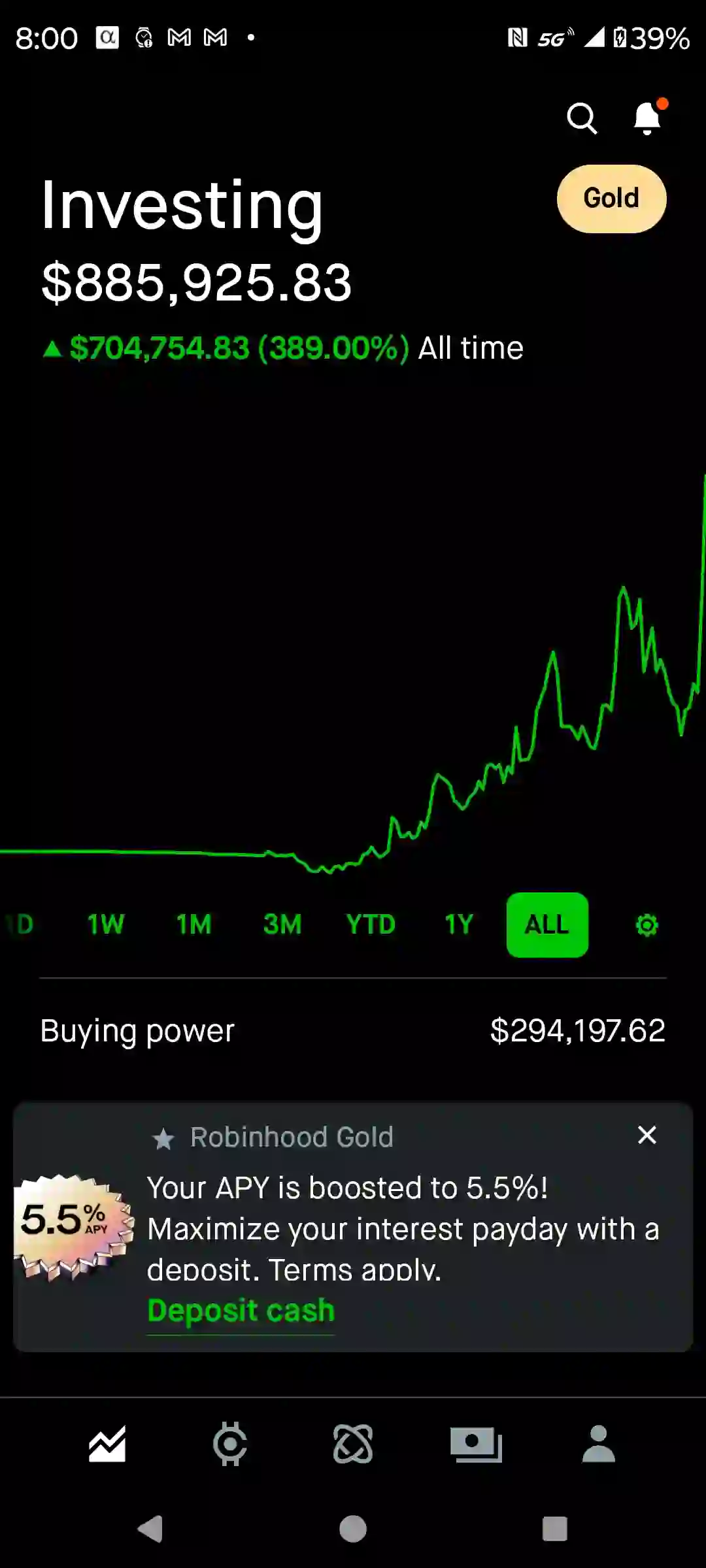Switch chart to YTD
This screenshot has width=706, height=1568.
tap(371, 924)
